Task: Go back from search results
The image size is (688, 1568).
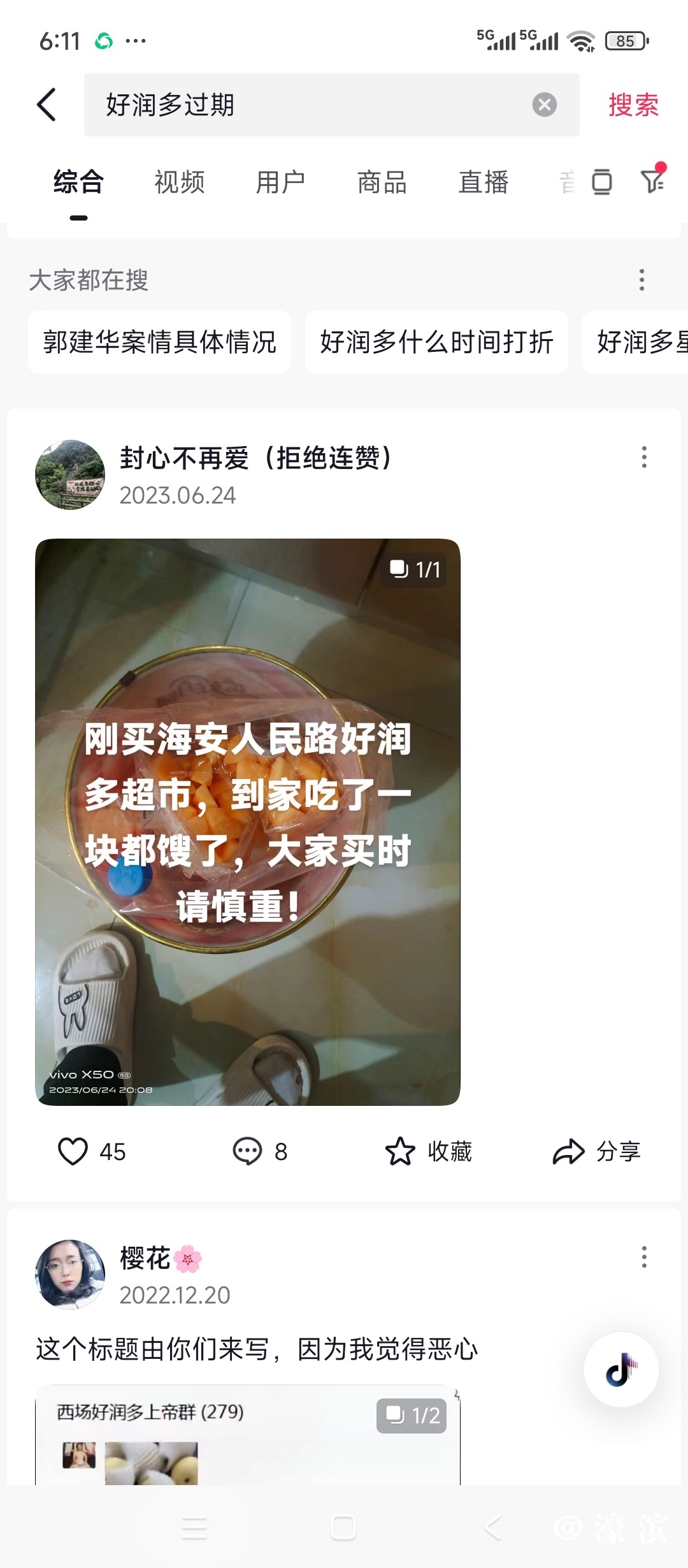Action: pos(47,105)
